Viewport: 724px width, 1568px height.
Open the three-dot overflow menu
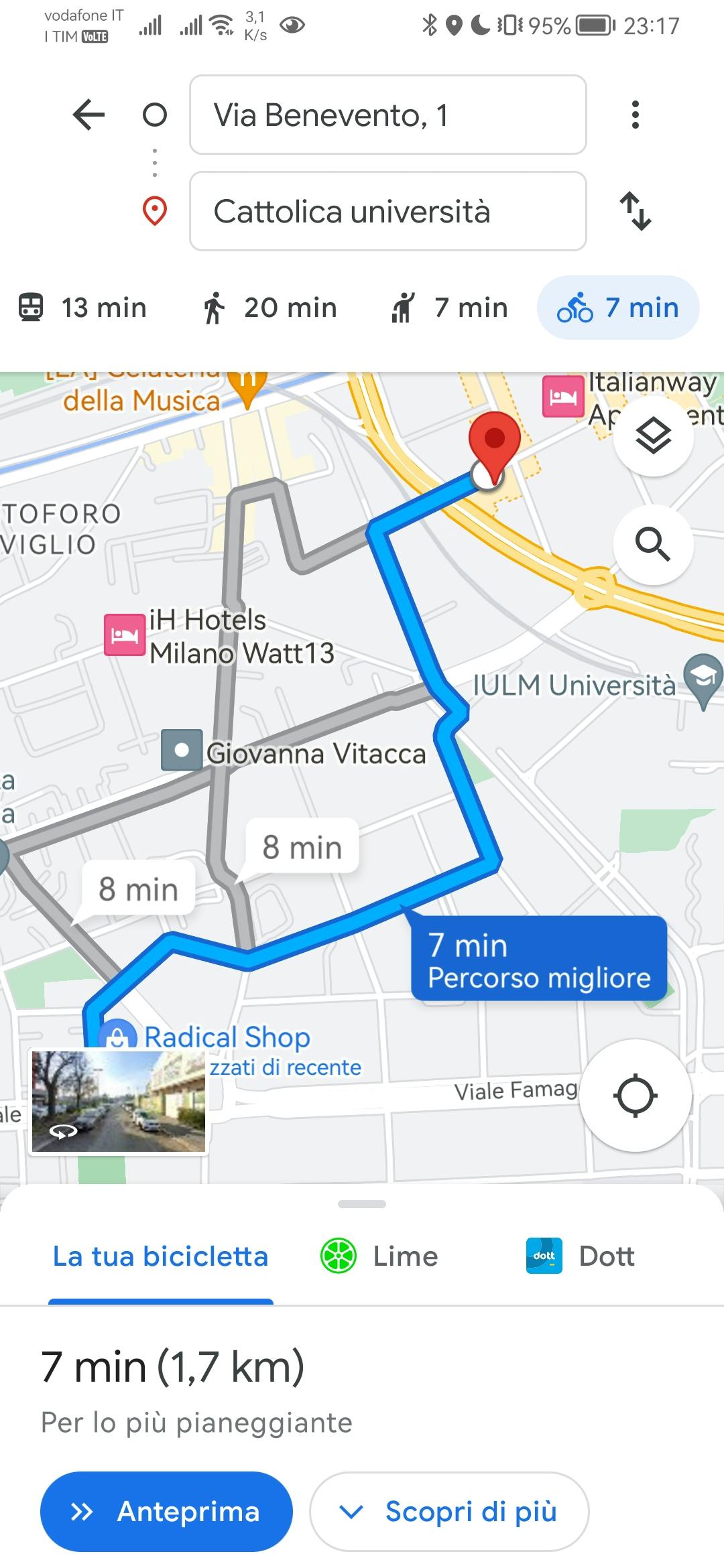pyautogui.click(x=635, y=115)
